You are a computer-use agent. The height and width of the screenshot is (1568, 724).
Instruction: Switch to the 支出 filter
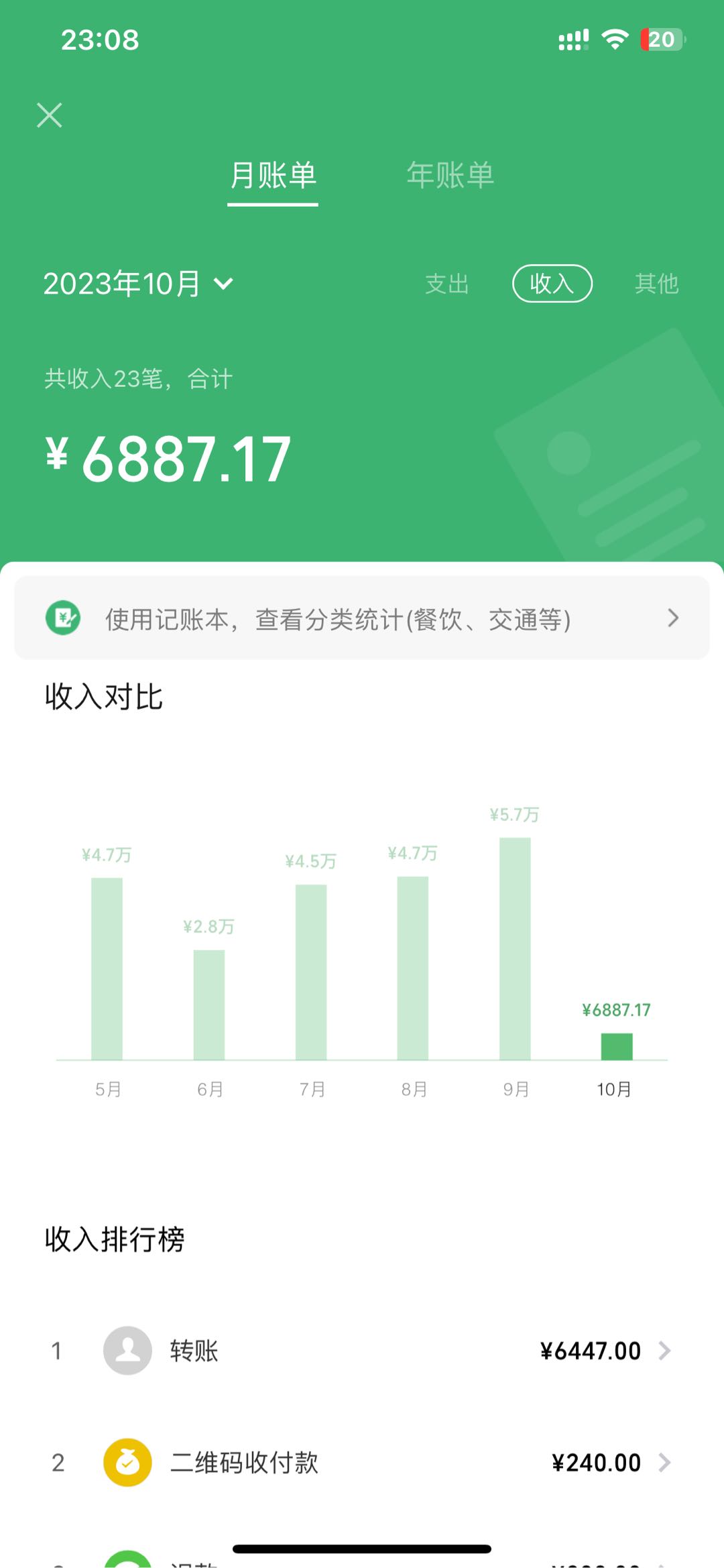click(x=447, y=284)
